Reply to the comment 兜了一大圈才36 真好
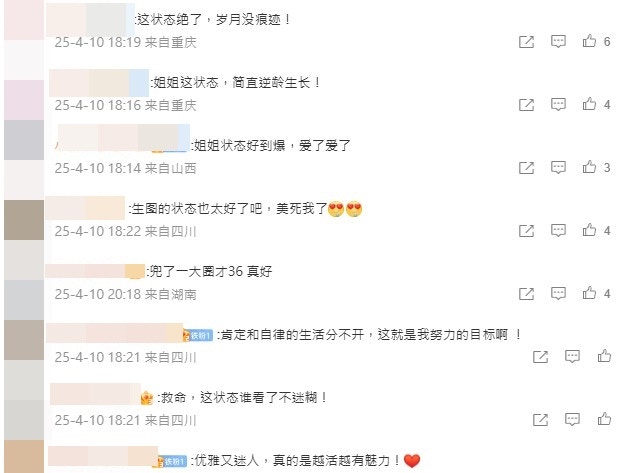The image size is (625, 473). [x=559, y=294]
